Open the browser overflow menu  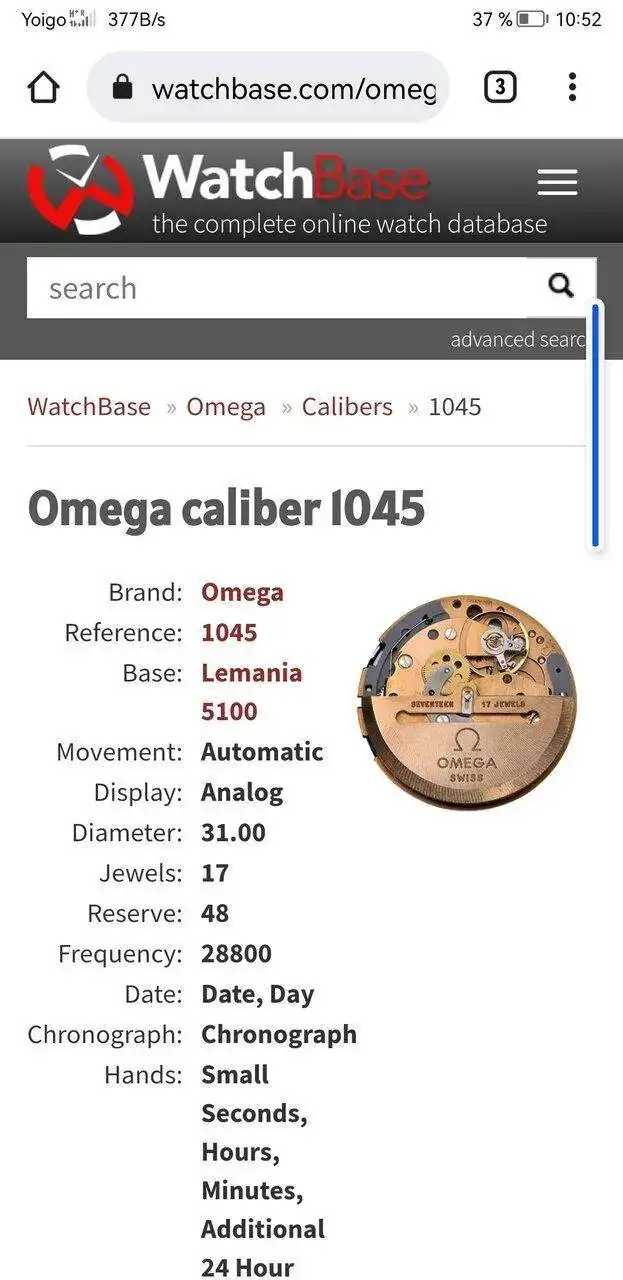coord(572,88)
